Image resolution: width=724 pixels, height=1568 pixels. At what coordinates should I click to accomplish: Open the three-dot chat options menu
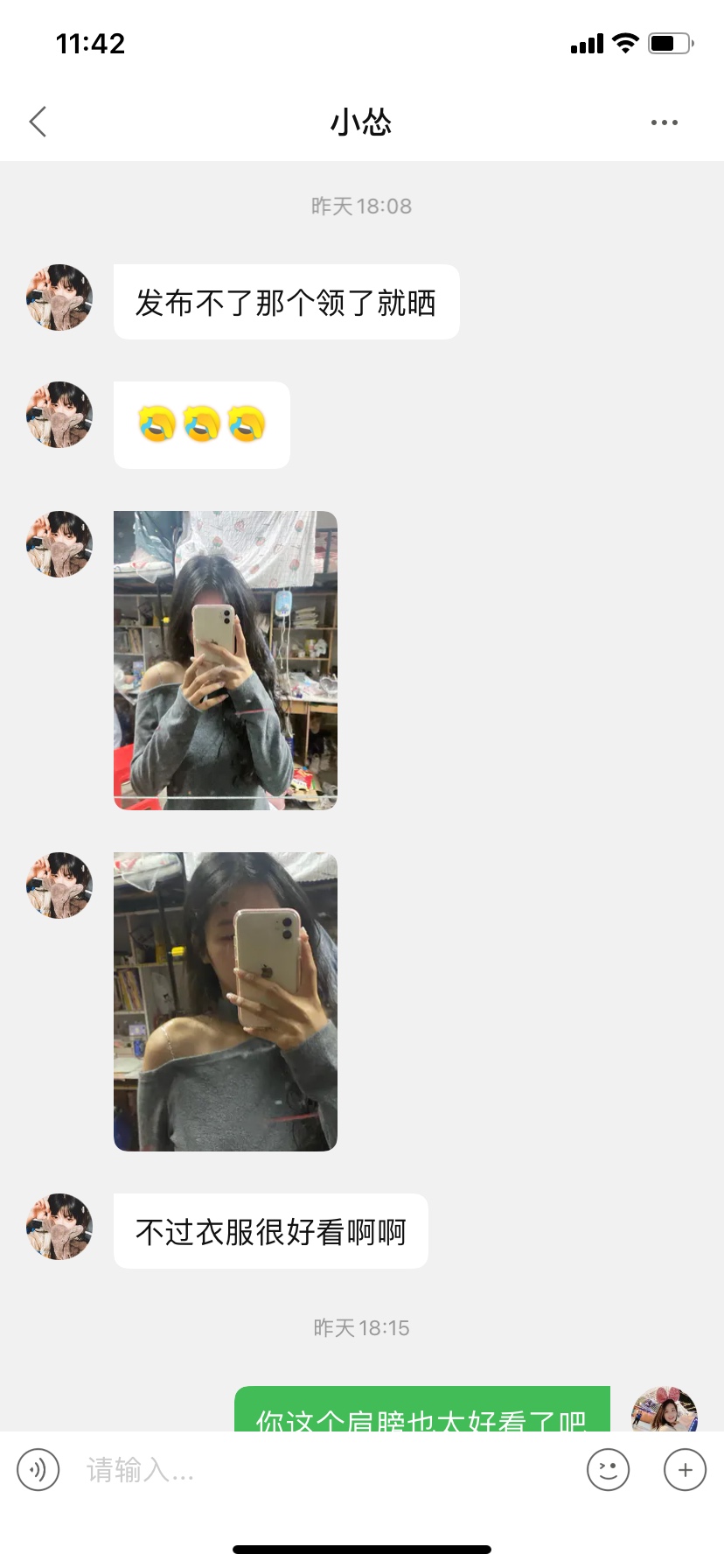(665, 122)
